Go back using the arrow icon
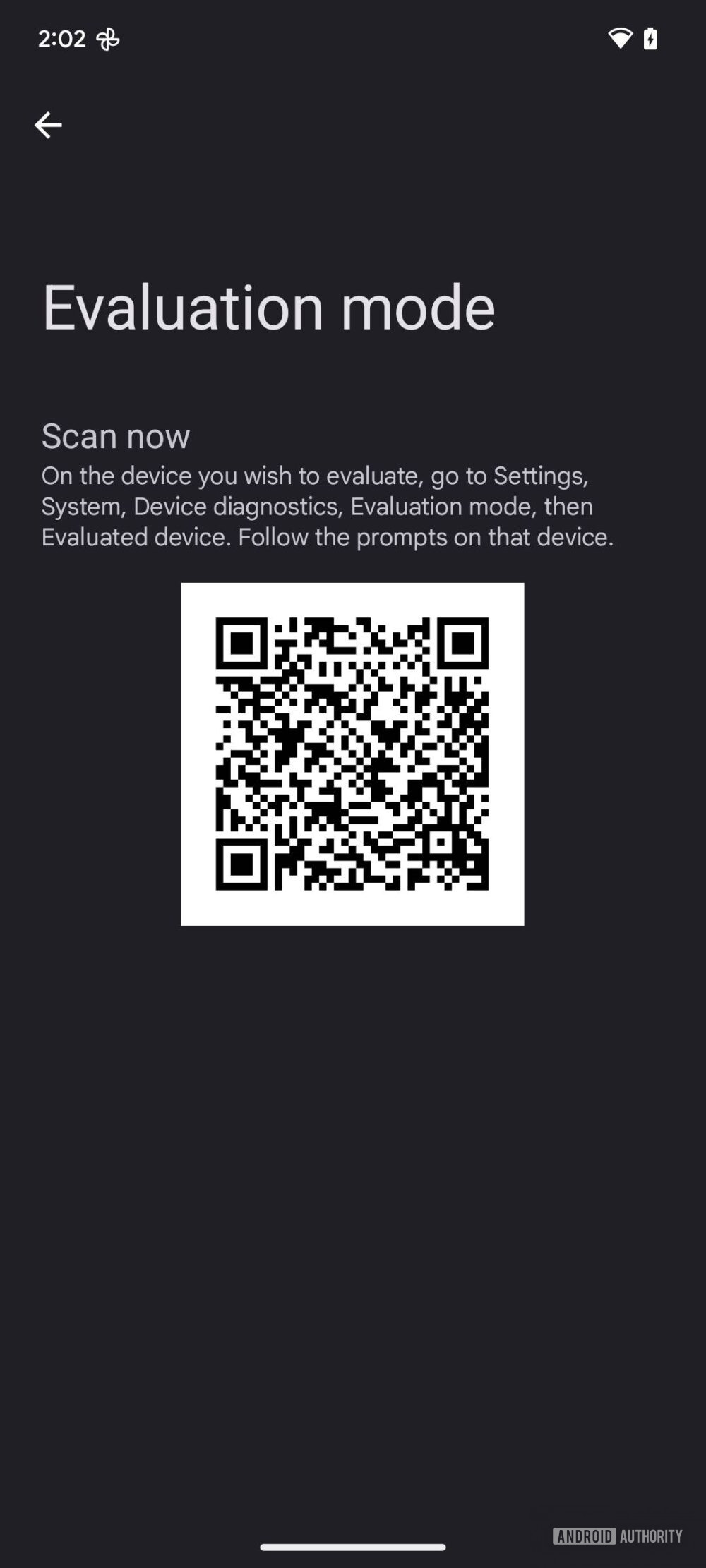Image resolution: width=706 pixels, height=1568 pixels. tap(48, 126)
